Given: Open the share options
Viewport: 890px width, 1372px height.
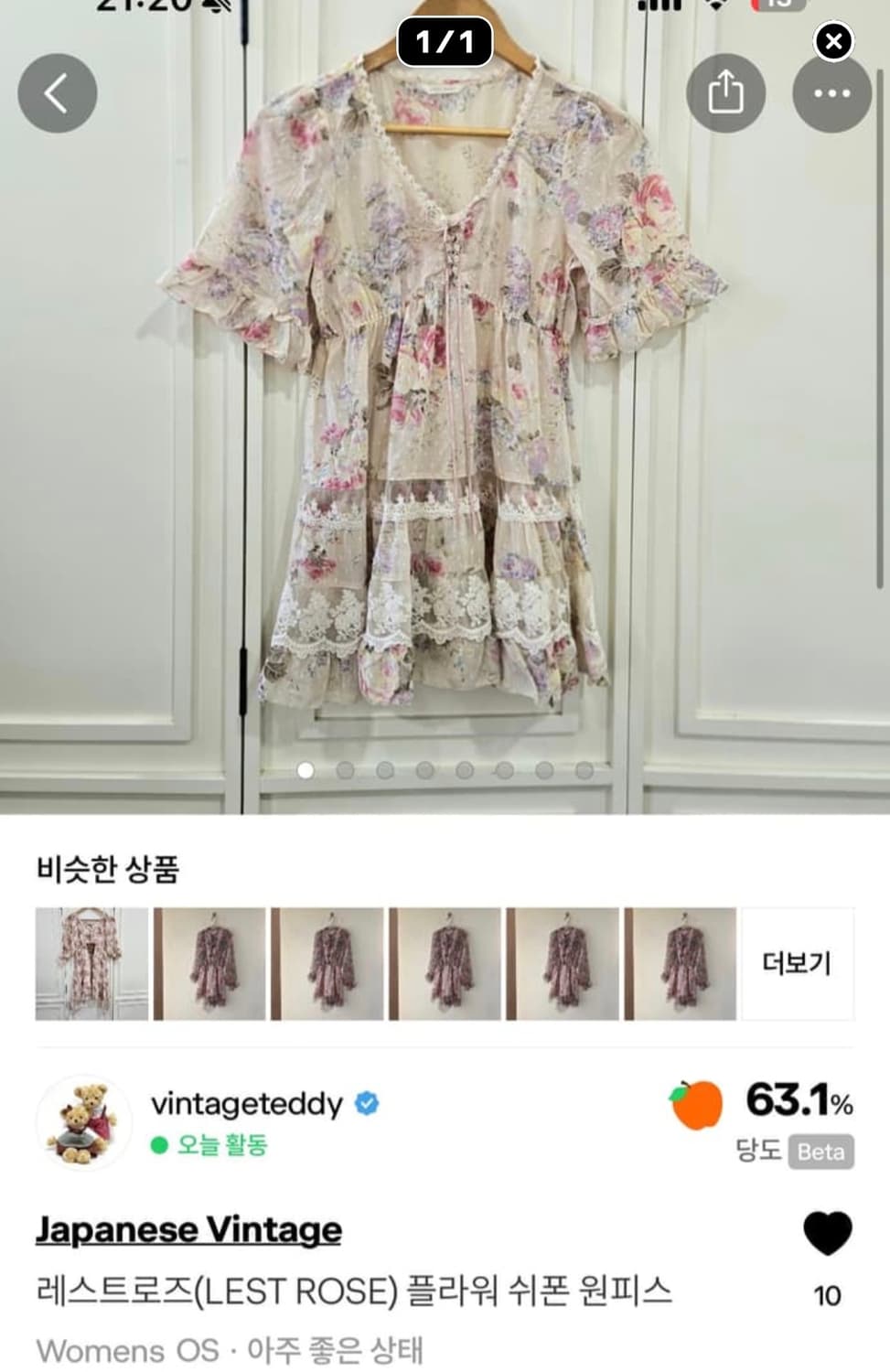Looking at the screenshot, I should point(726,93).
